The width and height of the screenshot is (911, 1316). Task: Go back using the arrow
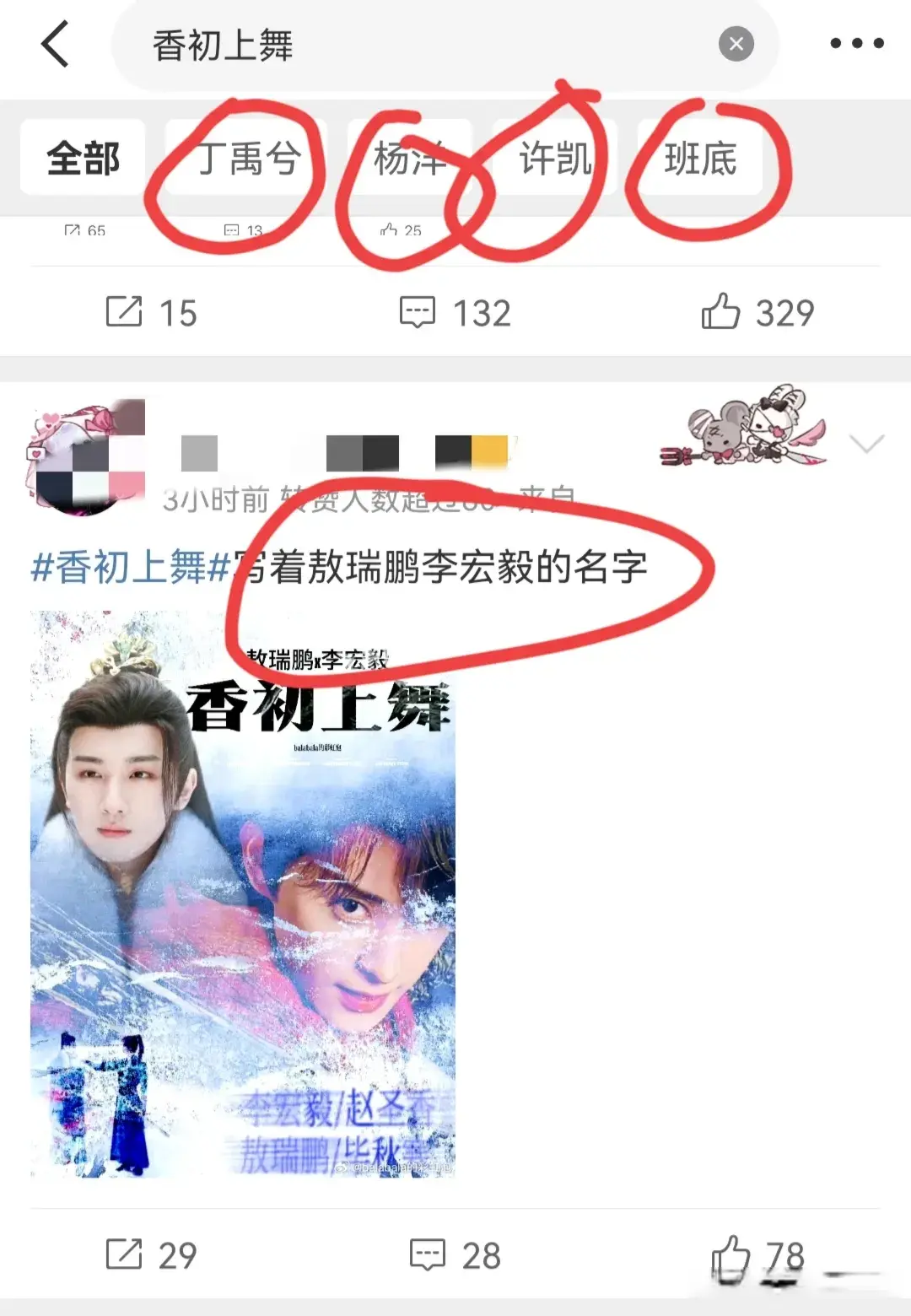[x=55, y=44]
